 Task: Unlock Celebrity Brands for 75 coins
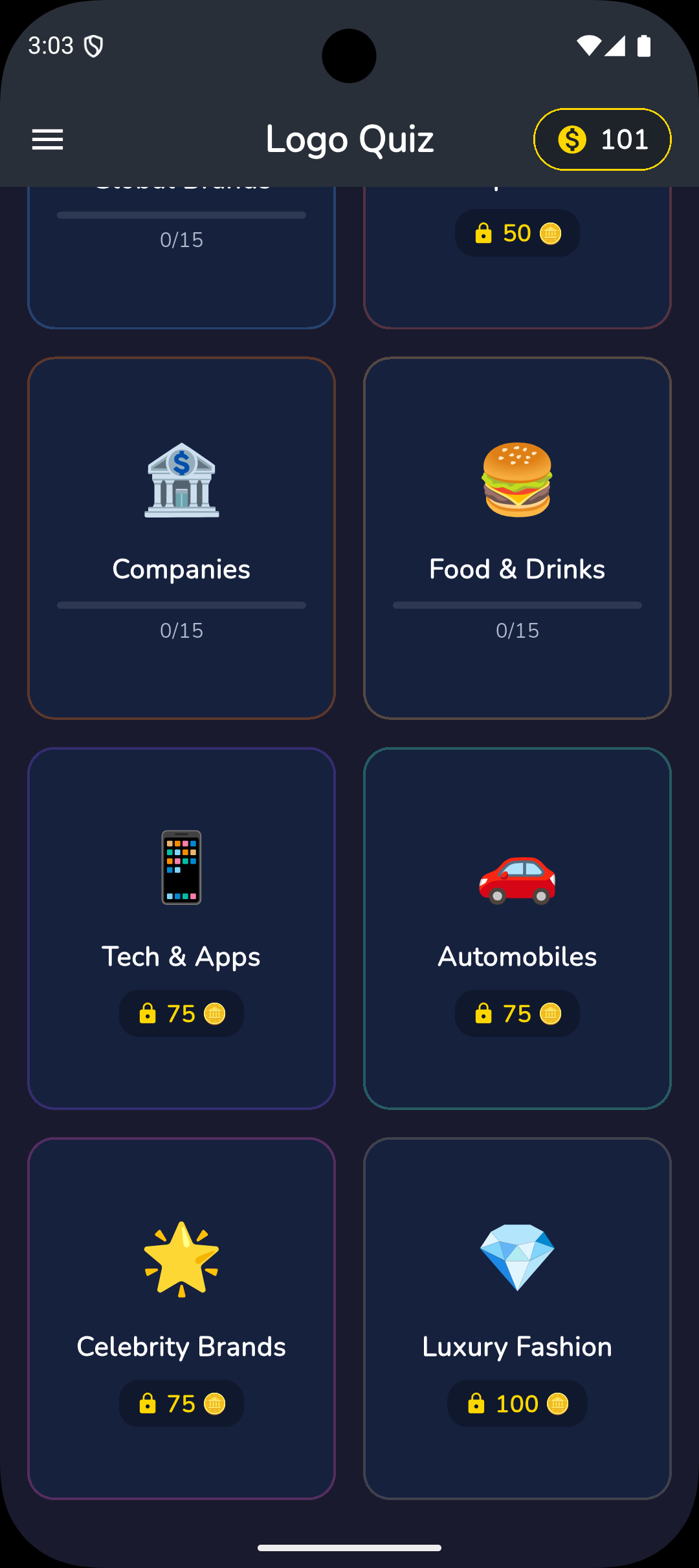pyautogui.click(x=181, y=1403)
